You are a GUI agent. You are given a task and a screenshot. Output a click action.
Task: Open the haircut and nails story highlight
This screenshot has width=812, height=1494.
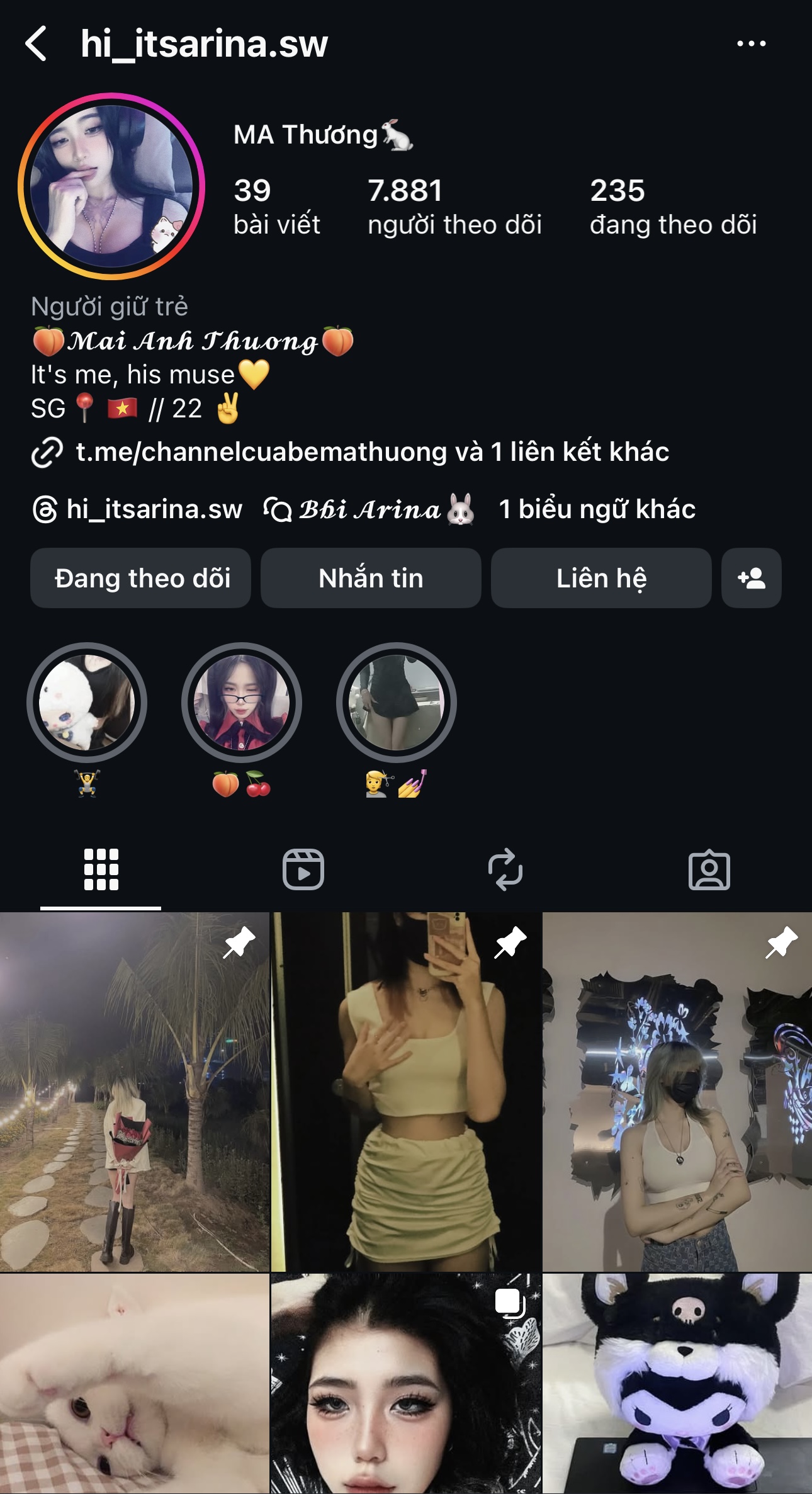point(397,703)
